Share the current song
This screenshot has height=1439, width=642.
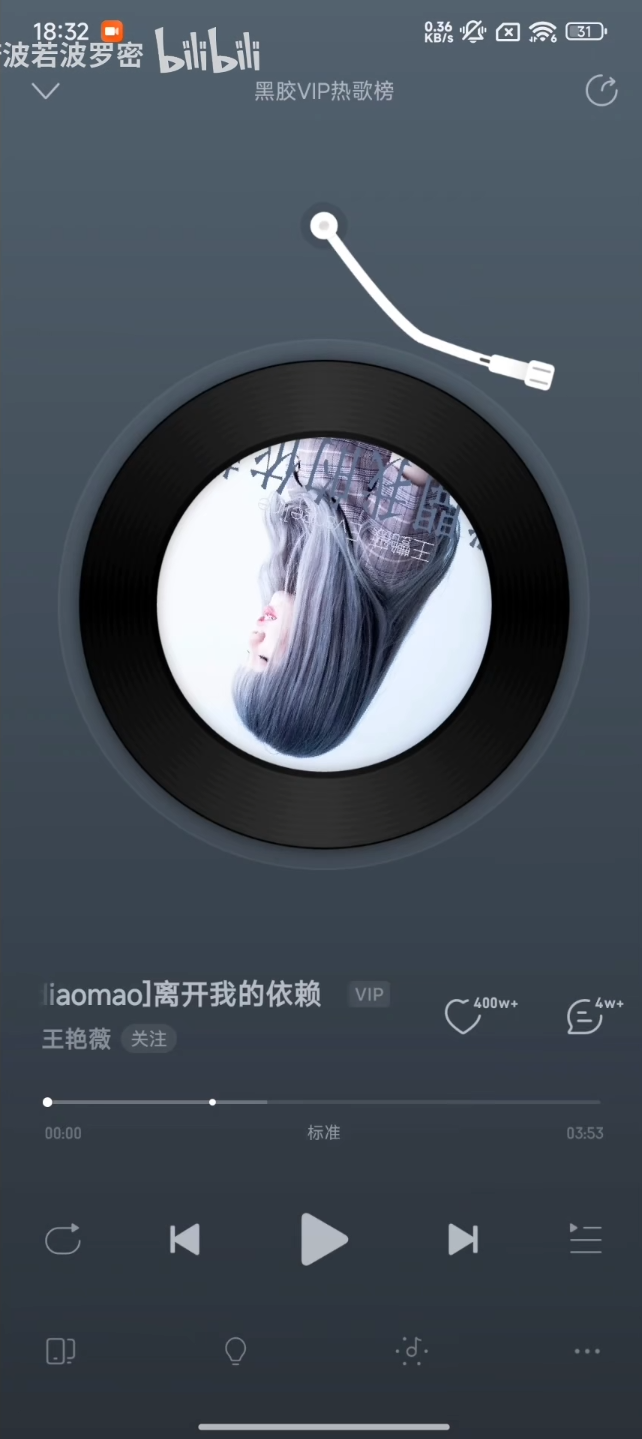click(x=601, y=91)
